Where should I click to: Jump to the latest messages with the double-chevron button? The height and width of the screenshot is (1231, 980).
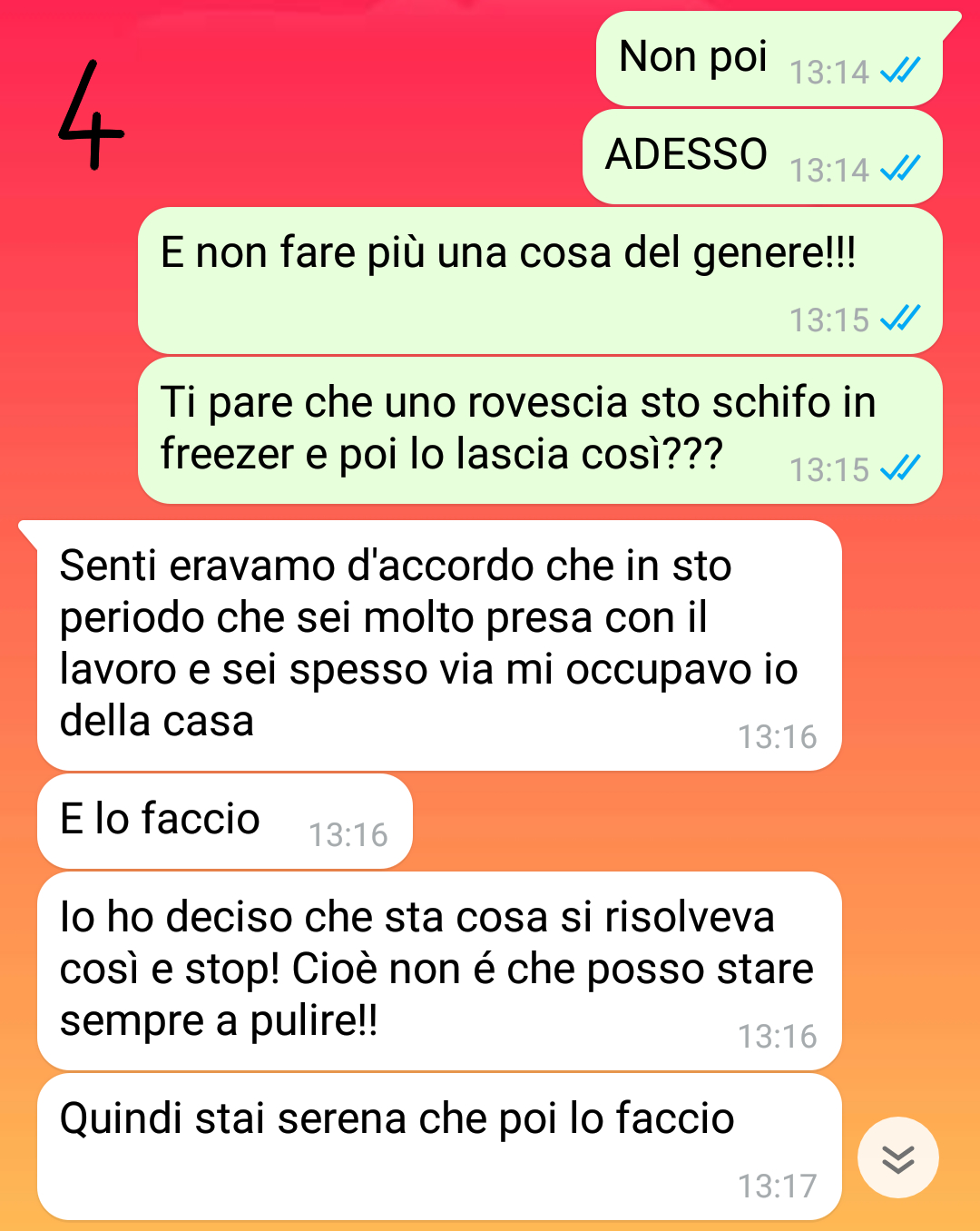[897, 1158]
